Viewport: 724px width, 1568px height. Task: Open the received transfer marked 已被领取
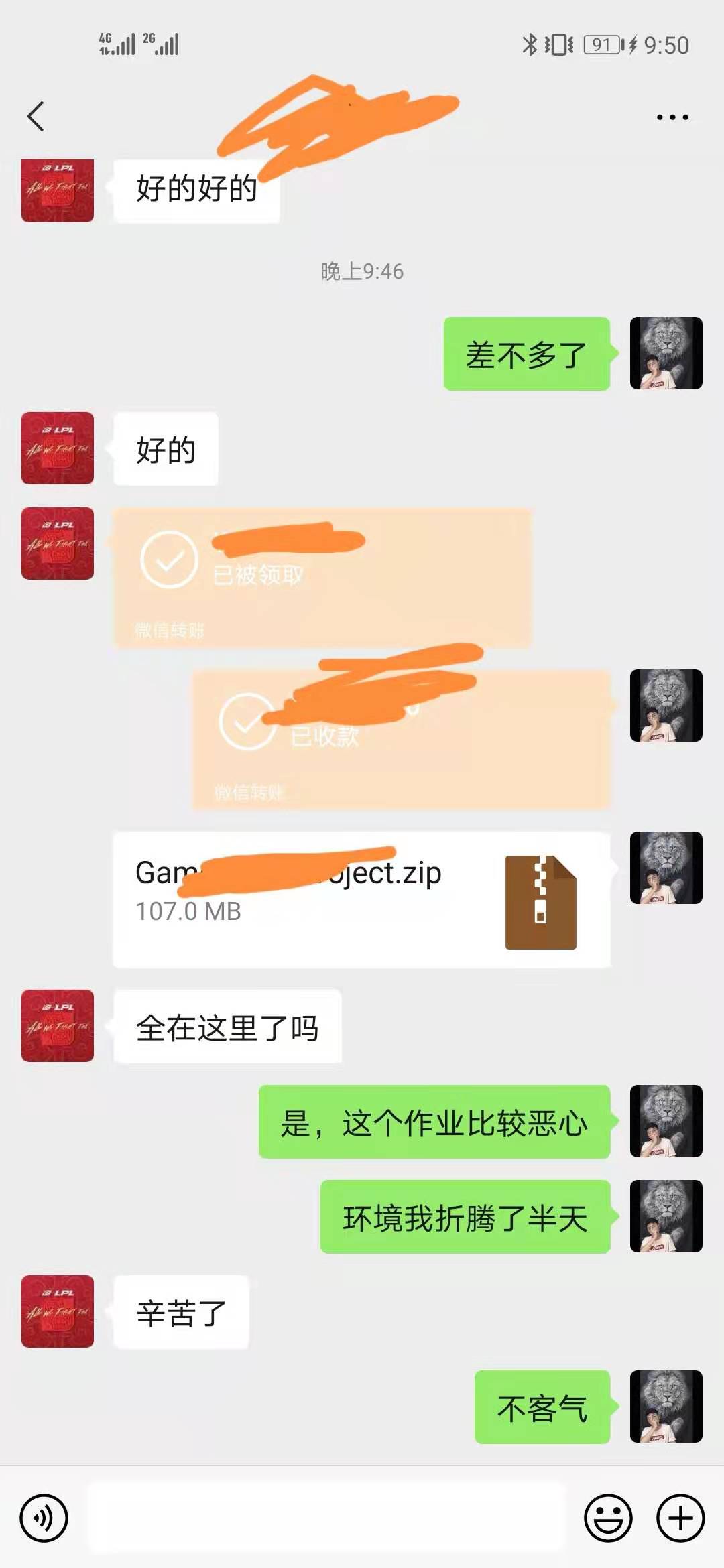pos(322,578)
